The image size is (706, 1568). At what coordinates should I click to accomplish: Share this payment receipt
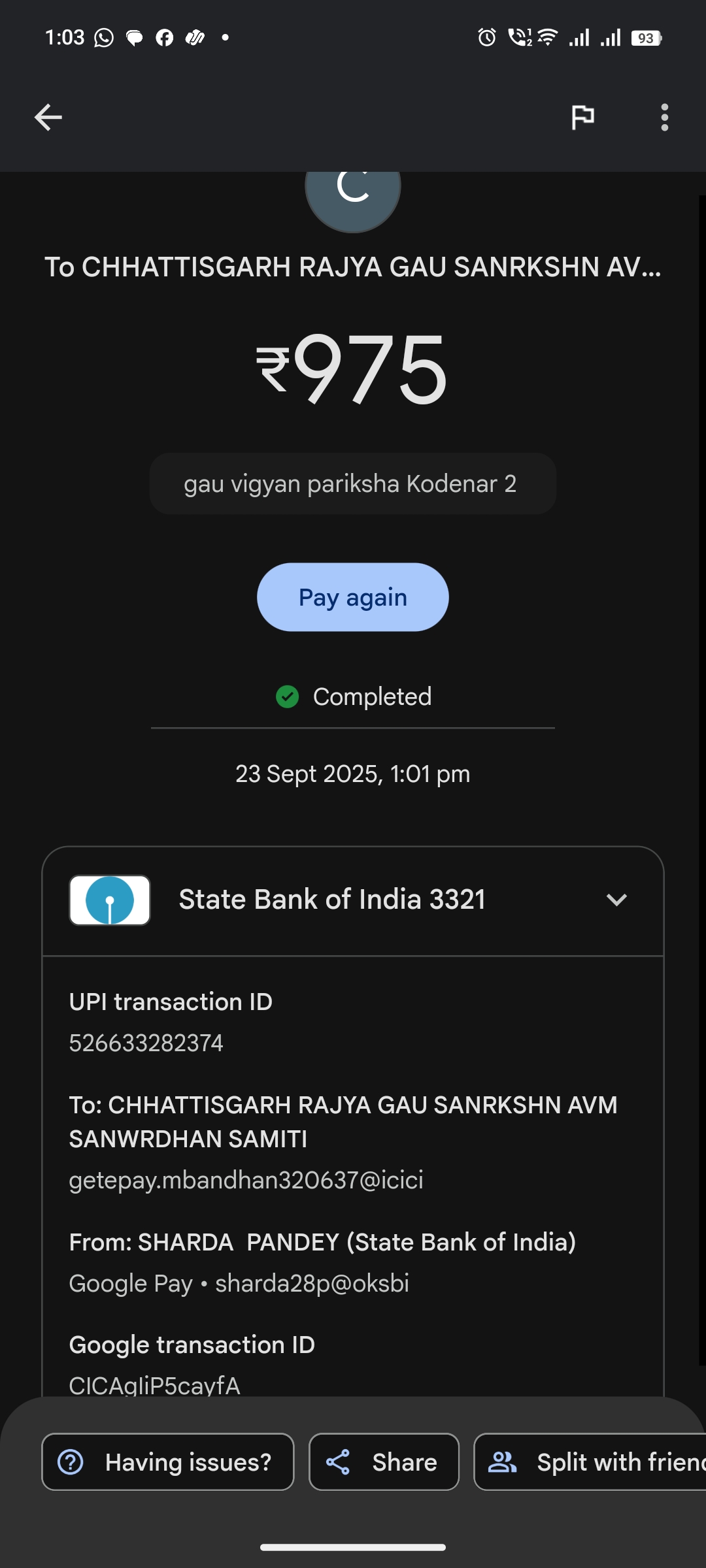coord(384,1462)
